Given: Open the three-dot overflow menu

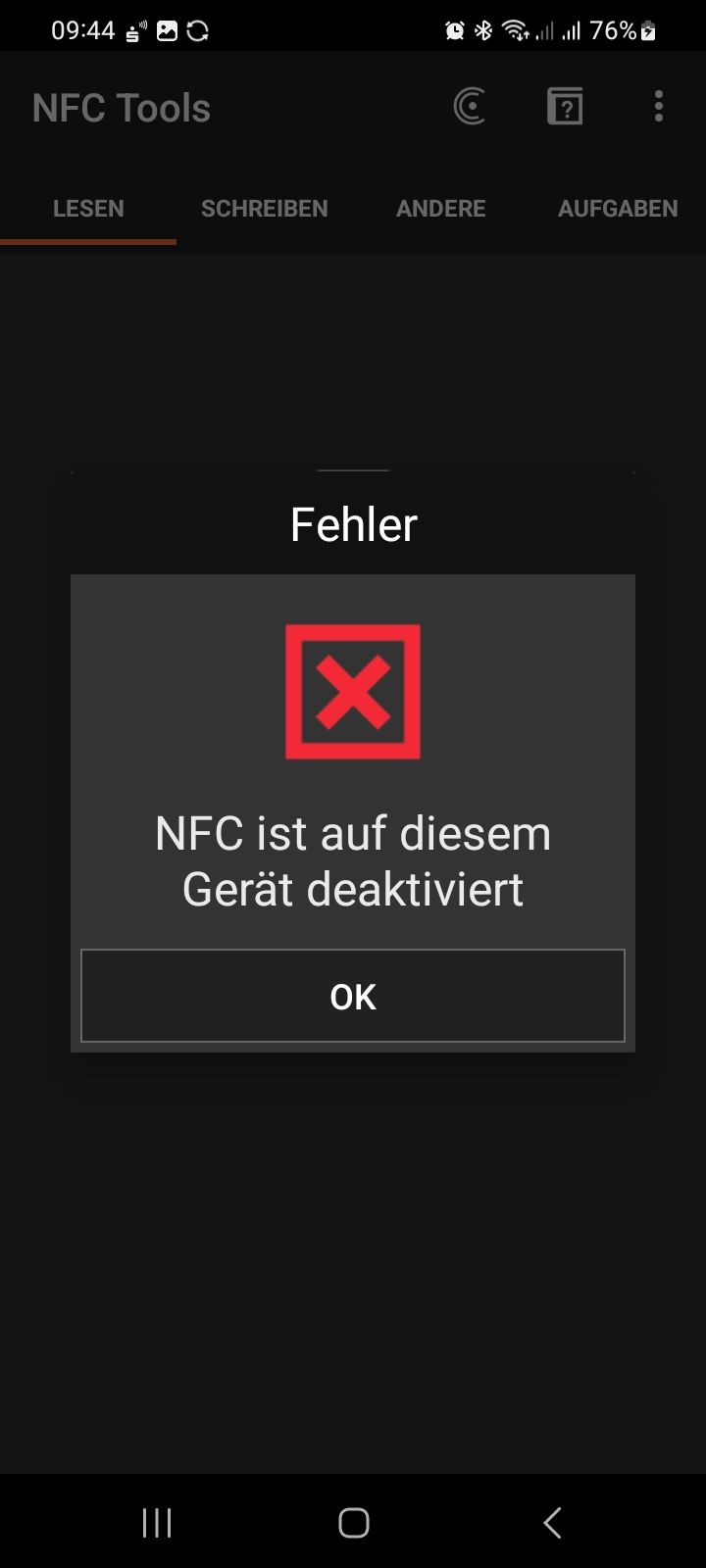Looking at the screenshot, I should click(x=658, y=106).
